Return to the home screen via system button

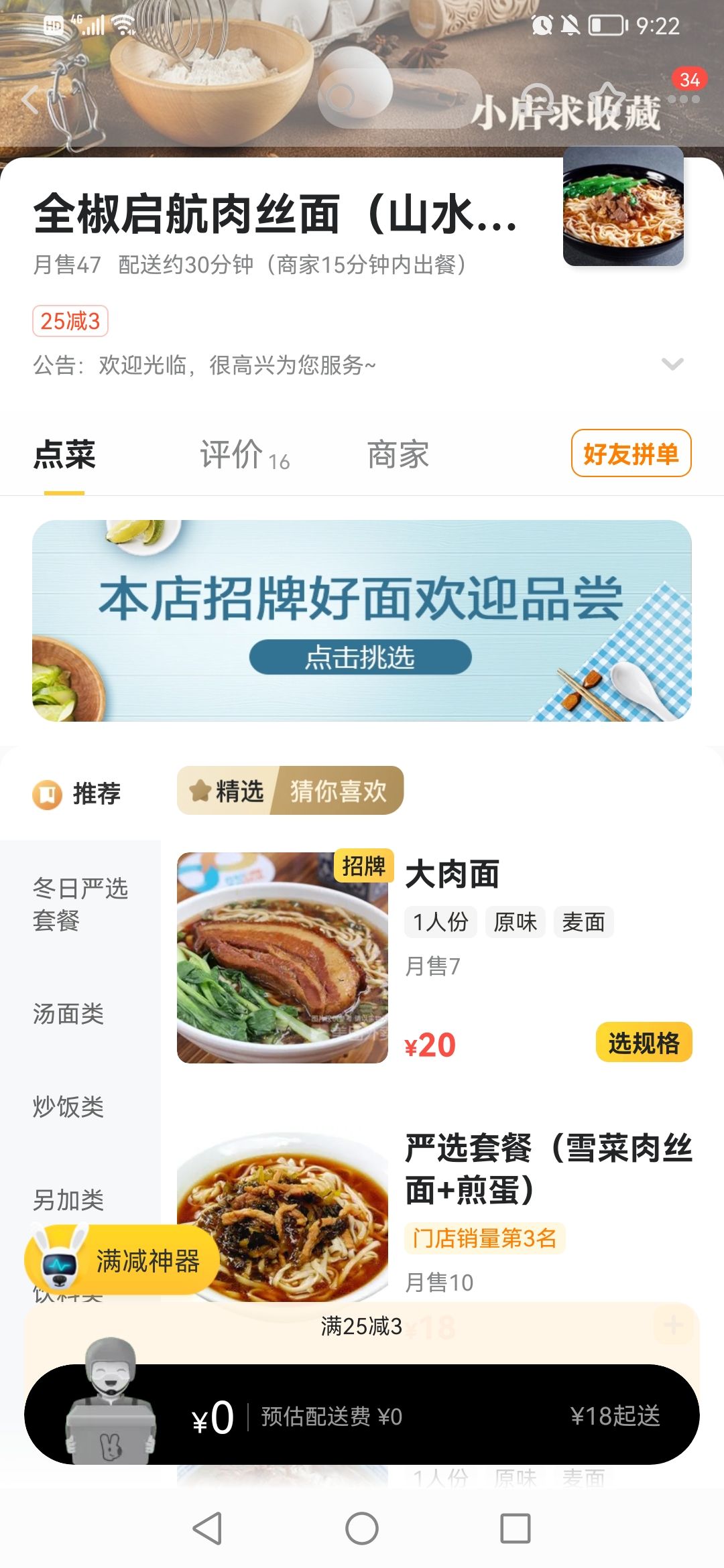pyautogui.click(x=362, y=1528)
